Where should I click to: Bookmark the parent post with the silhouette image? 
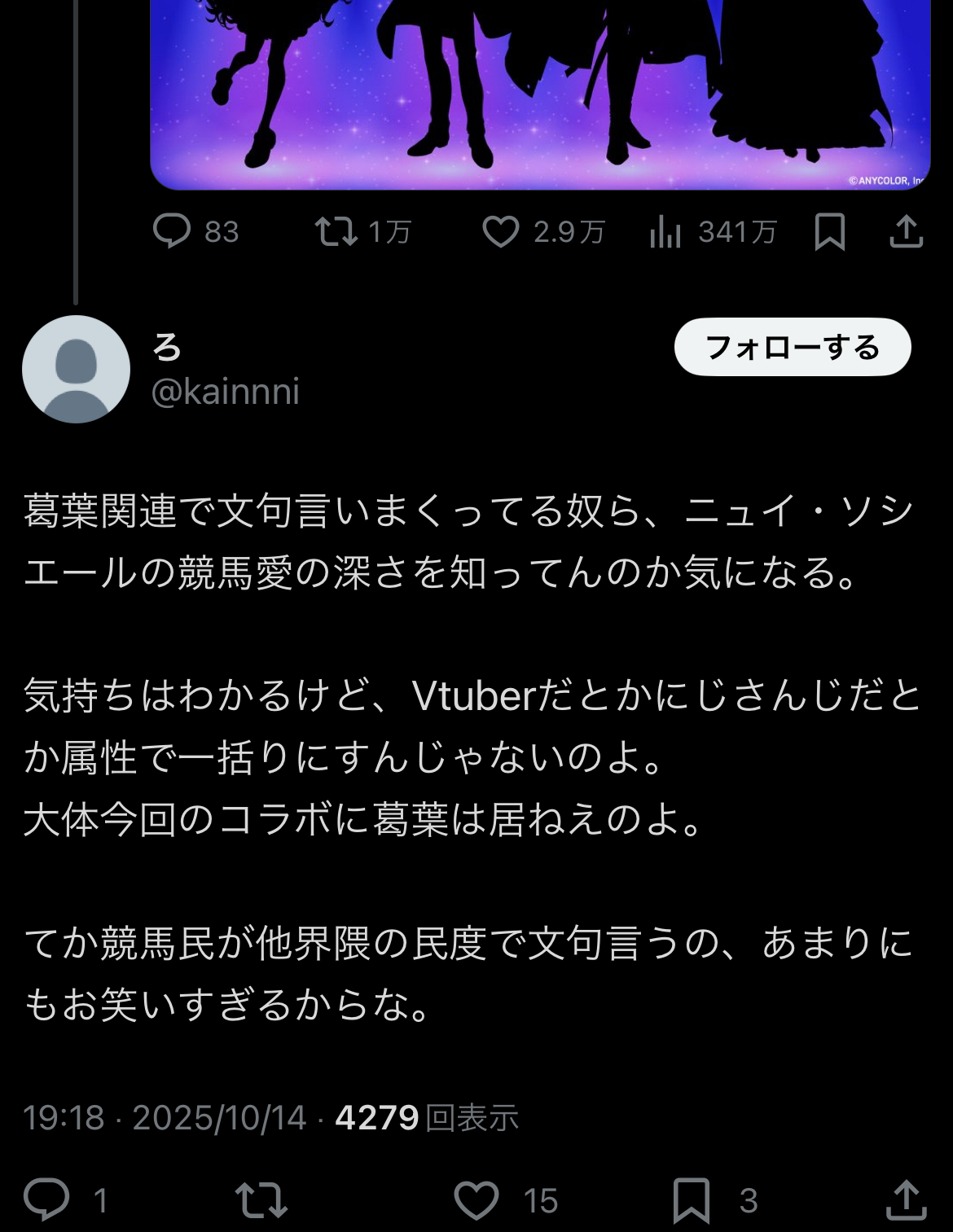[x=829, y=232]
